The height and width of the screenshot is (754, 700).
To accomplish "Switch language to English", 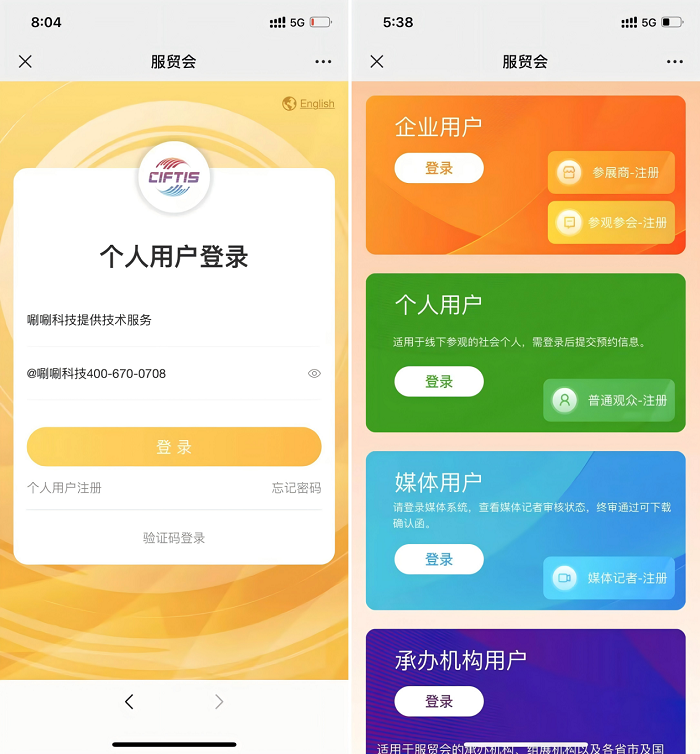I will click(309, 104).
